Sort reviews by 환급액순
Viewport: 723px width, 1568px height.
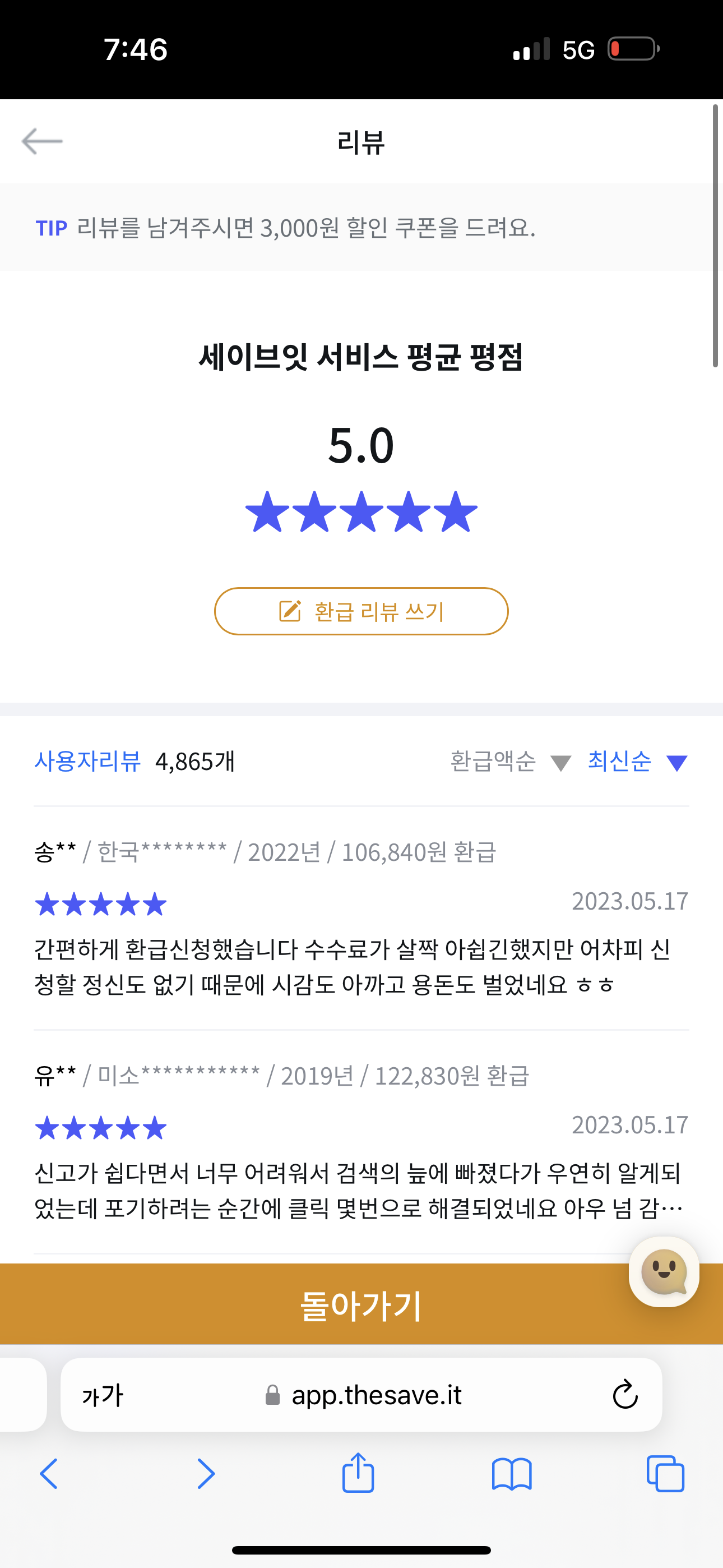510,762
